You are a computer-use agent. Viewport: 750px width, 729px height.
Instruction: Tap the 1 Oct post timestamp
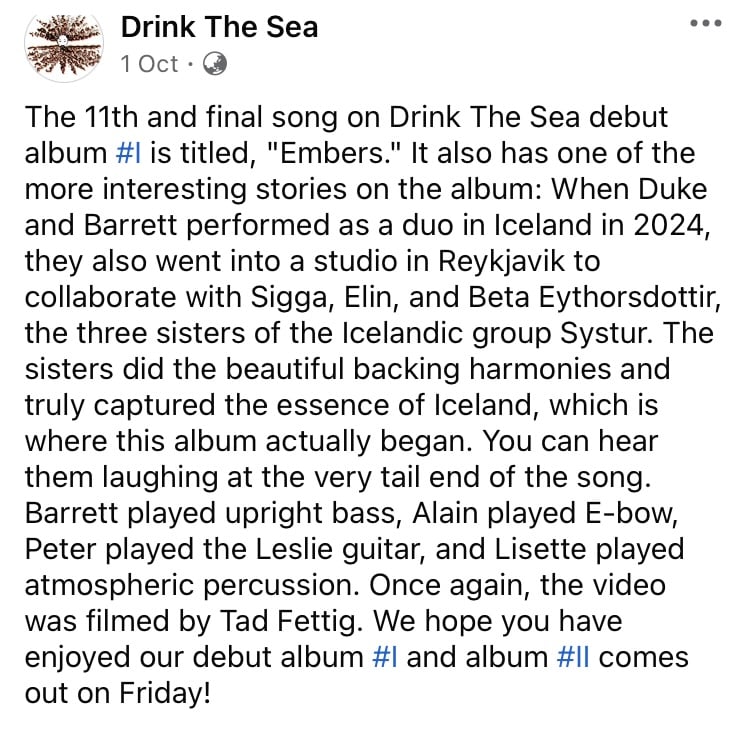click(149, 64)
